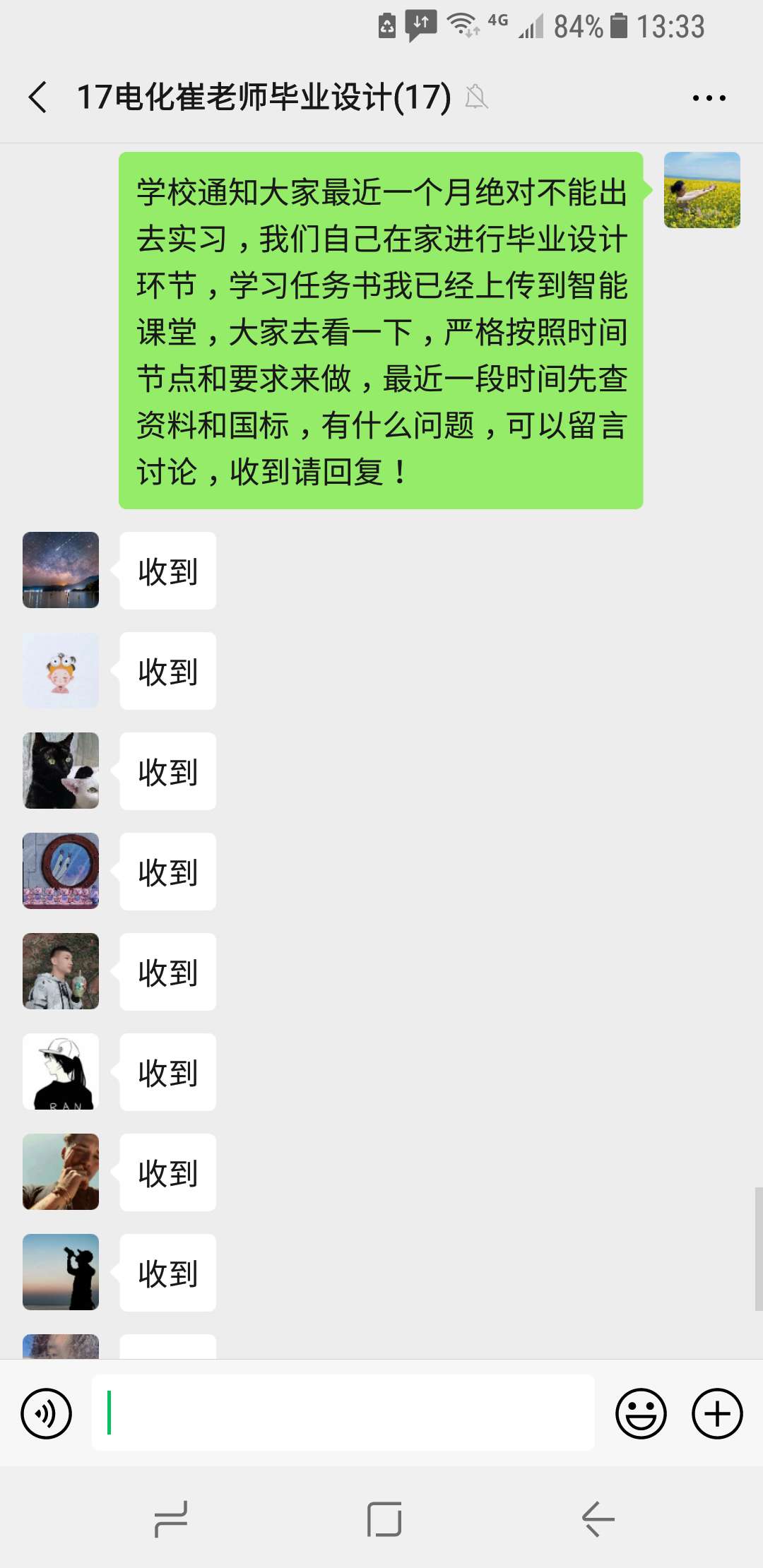The width and height of the screenshot is (763, 1568).
Task: Open the anime girl RAN avatar profile
Action: click(x=61, y=1071)
